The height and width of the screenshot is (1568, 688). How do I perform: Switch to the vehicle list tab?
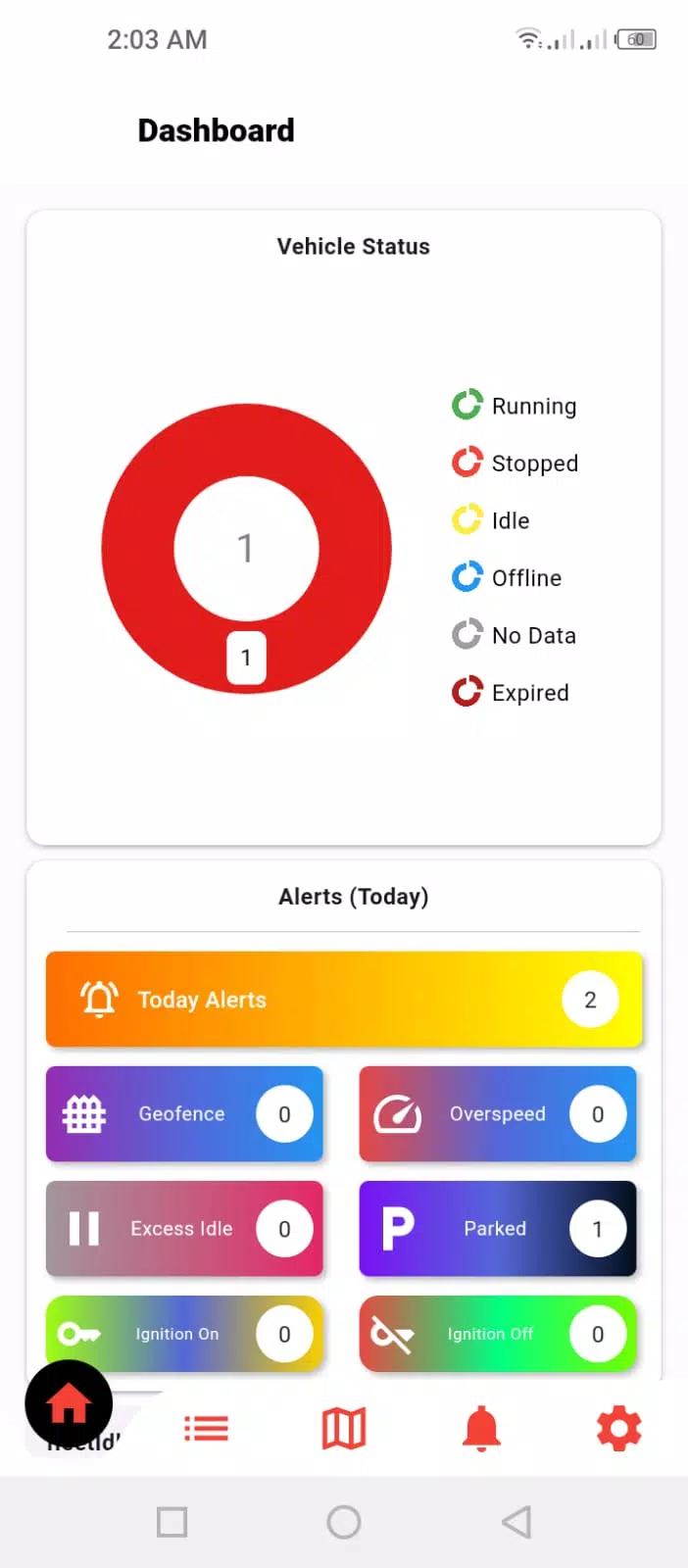(206, 1429)
